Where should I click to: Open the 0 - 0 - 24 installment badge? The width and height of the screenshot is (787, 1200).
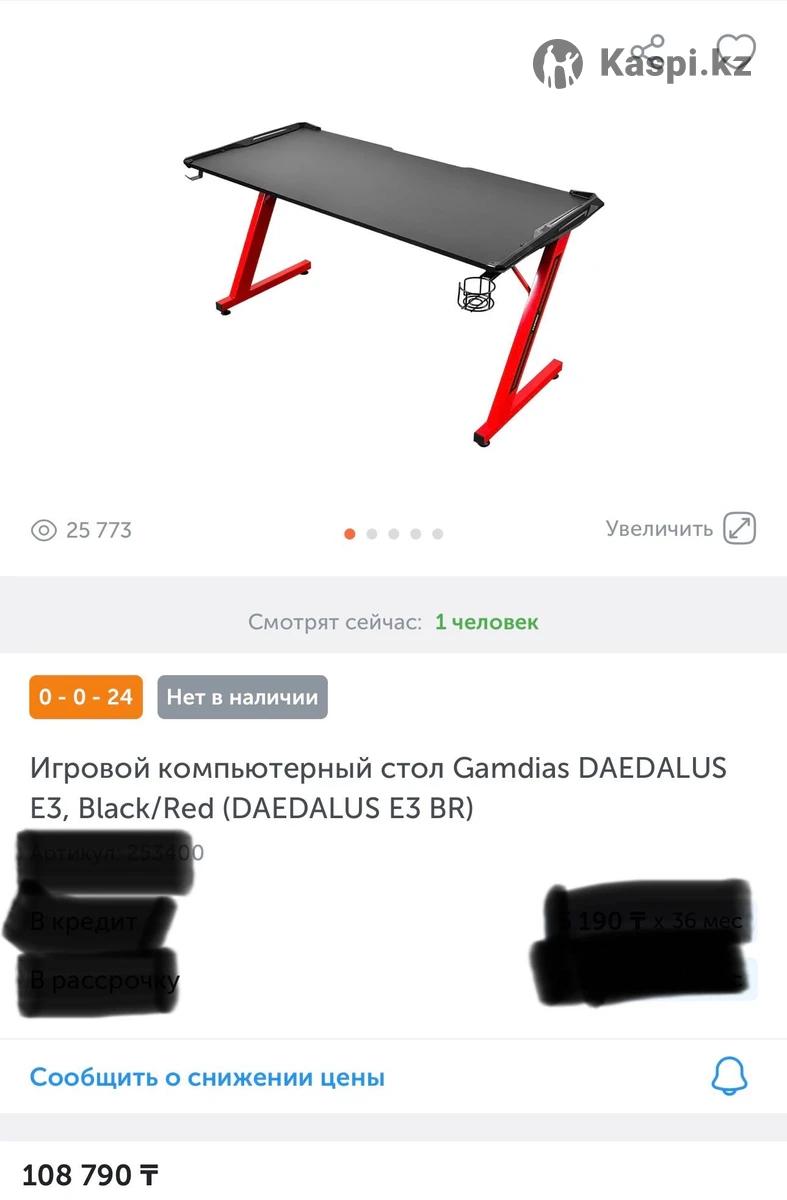86,697
